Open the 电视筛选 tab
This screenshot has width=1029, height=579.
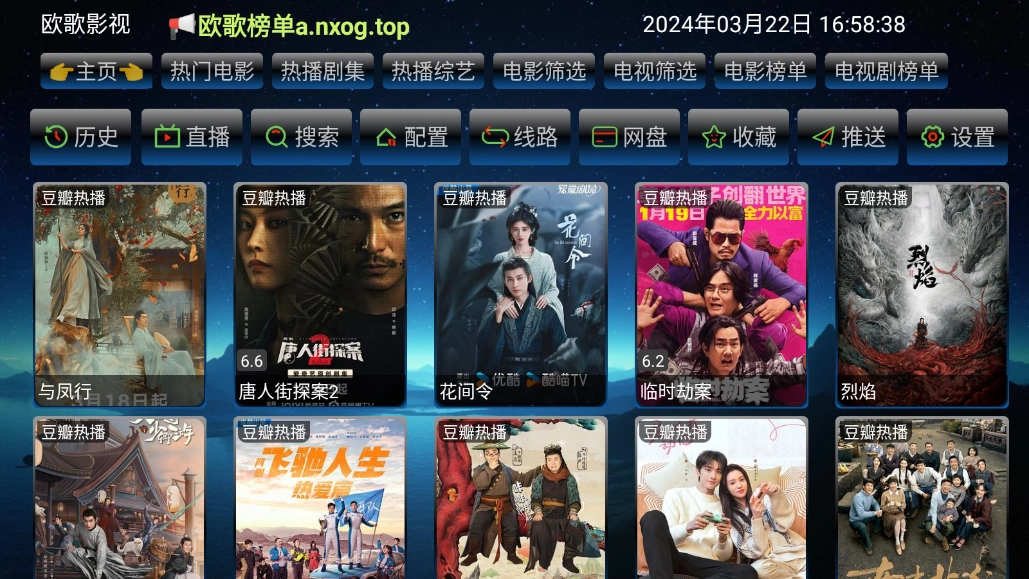(x=655, y=72)
